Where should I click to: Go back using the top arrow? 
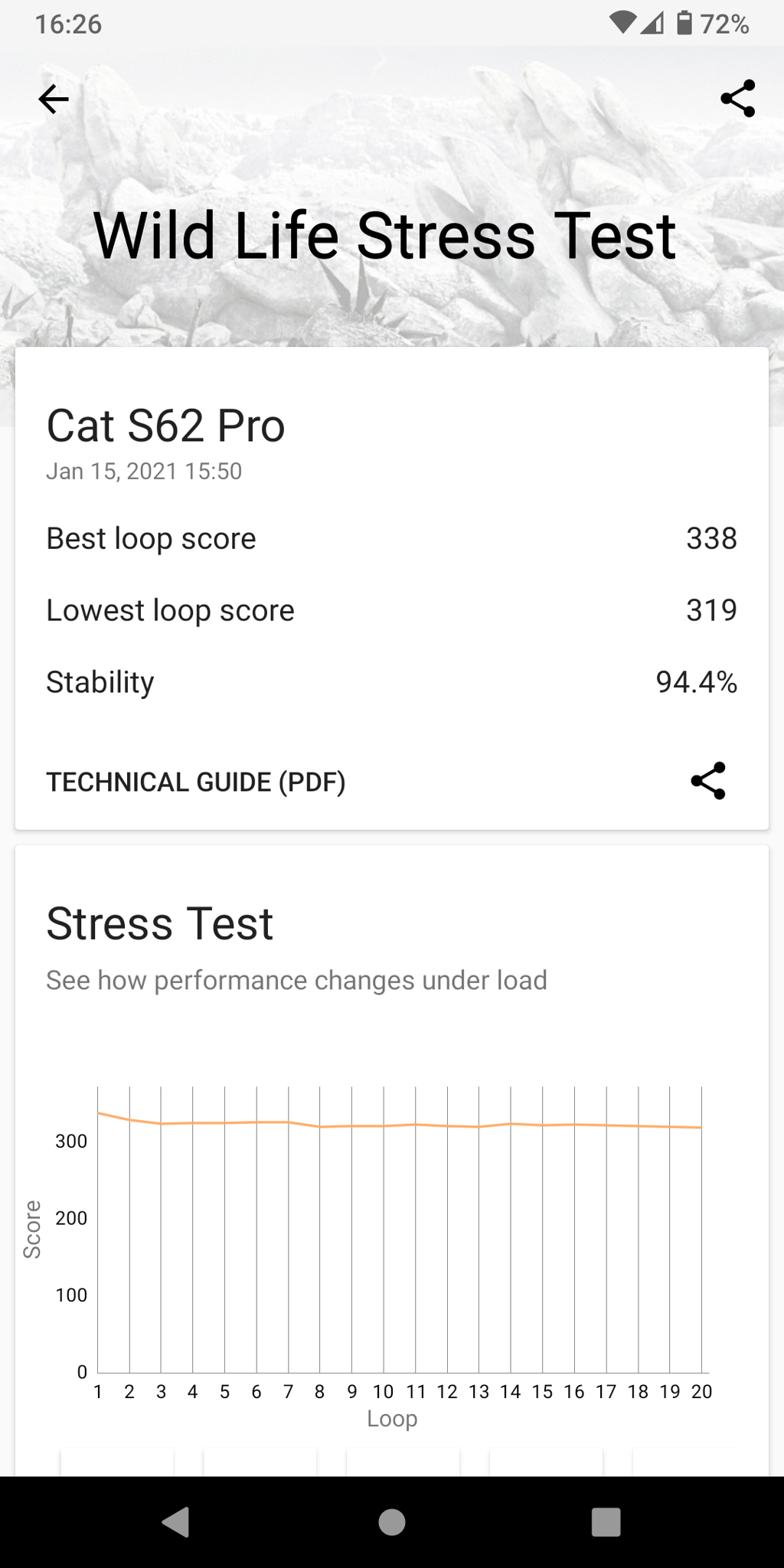coord(54,99)
